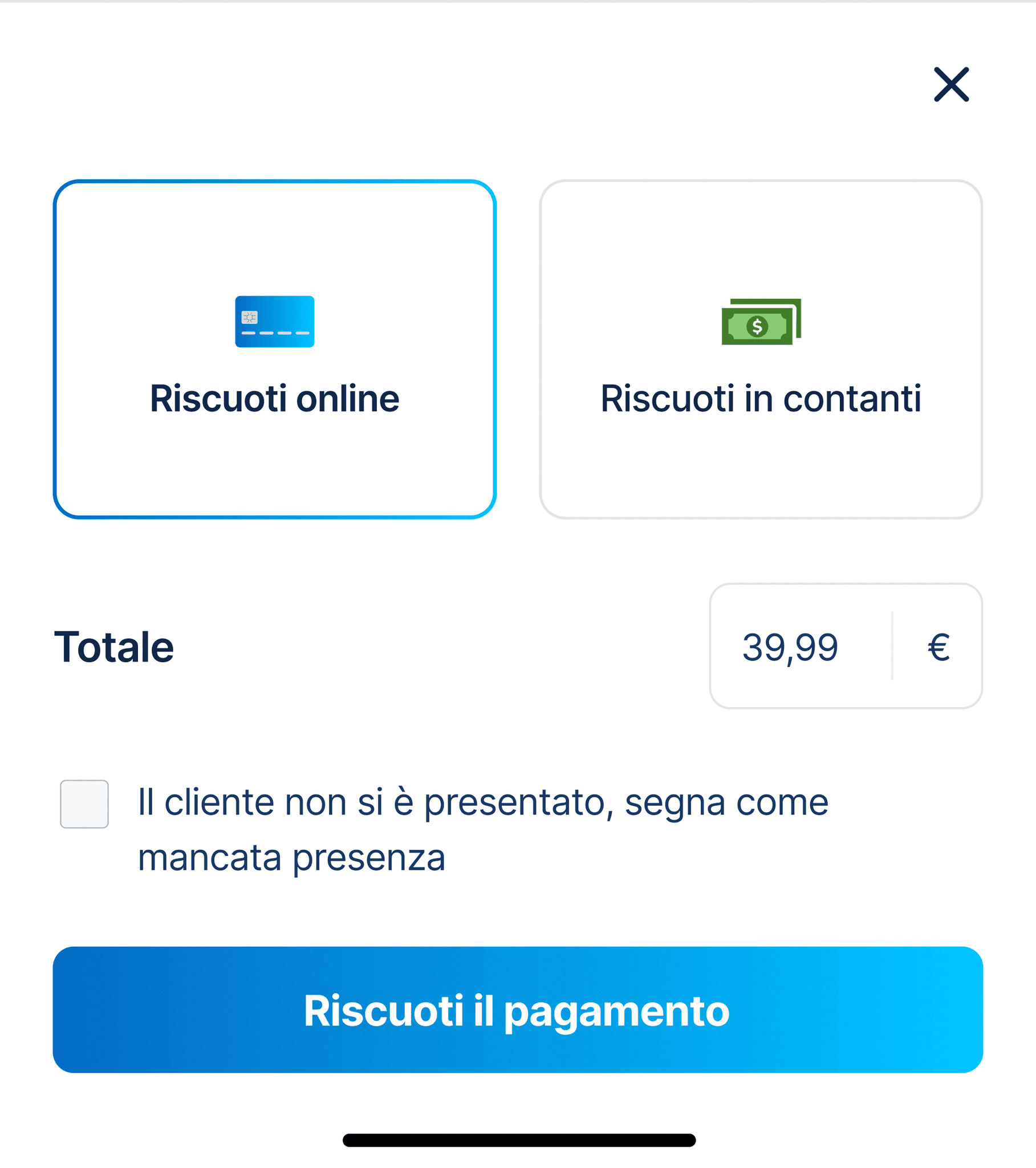Choose Riscuoti in contanti option
1036x1168 pixels.
click(x=761, y=349)
